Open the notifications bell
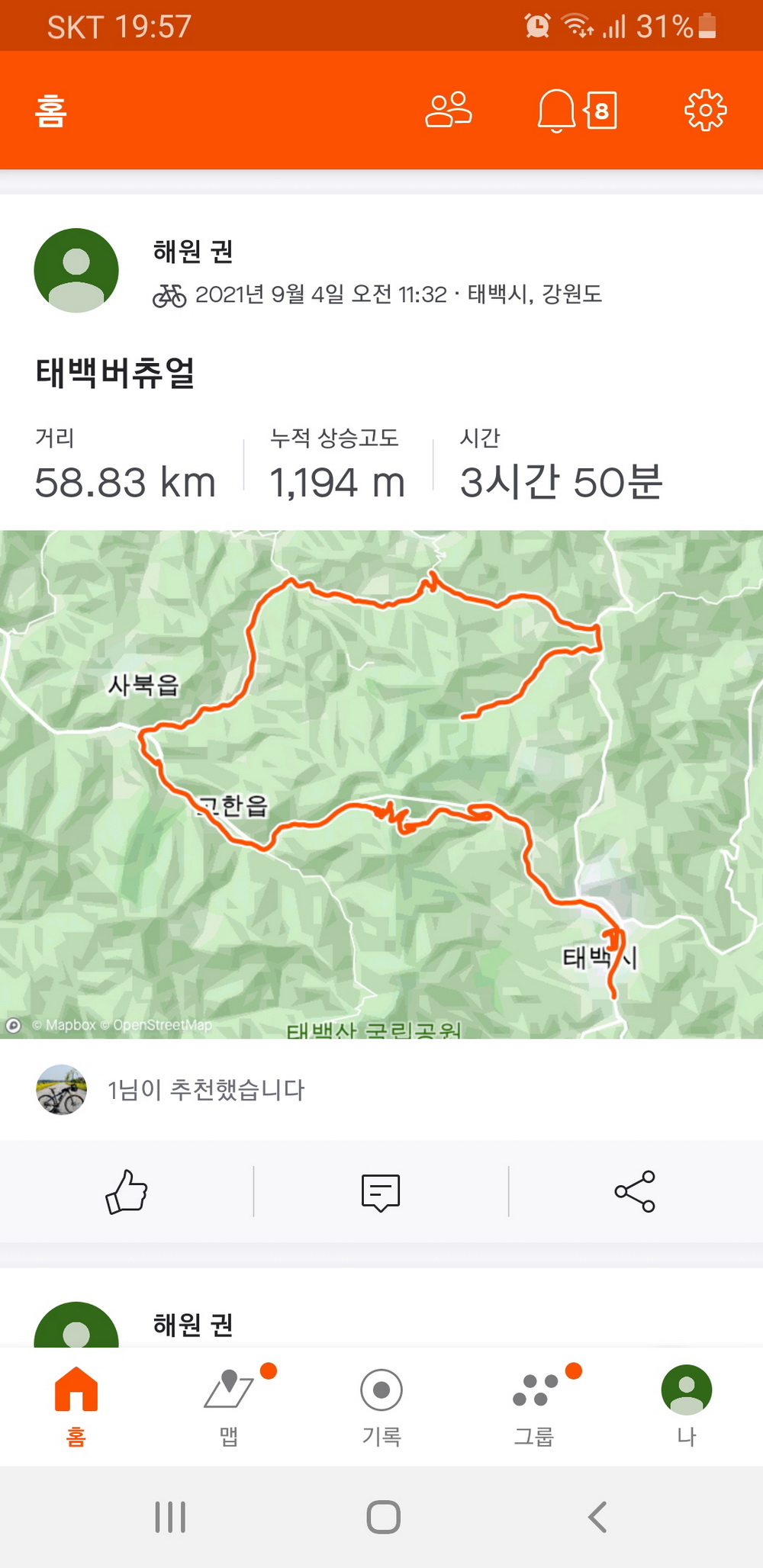Viewport: 763px width, 1568px height. 557,111
